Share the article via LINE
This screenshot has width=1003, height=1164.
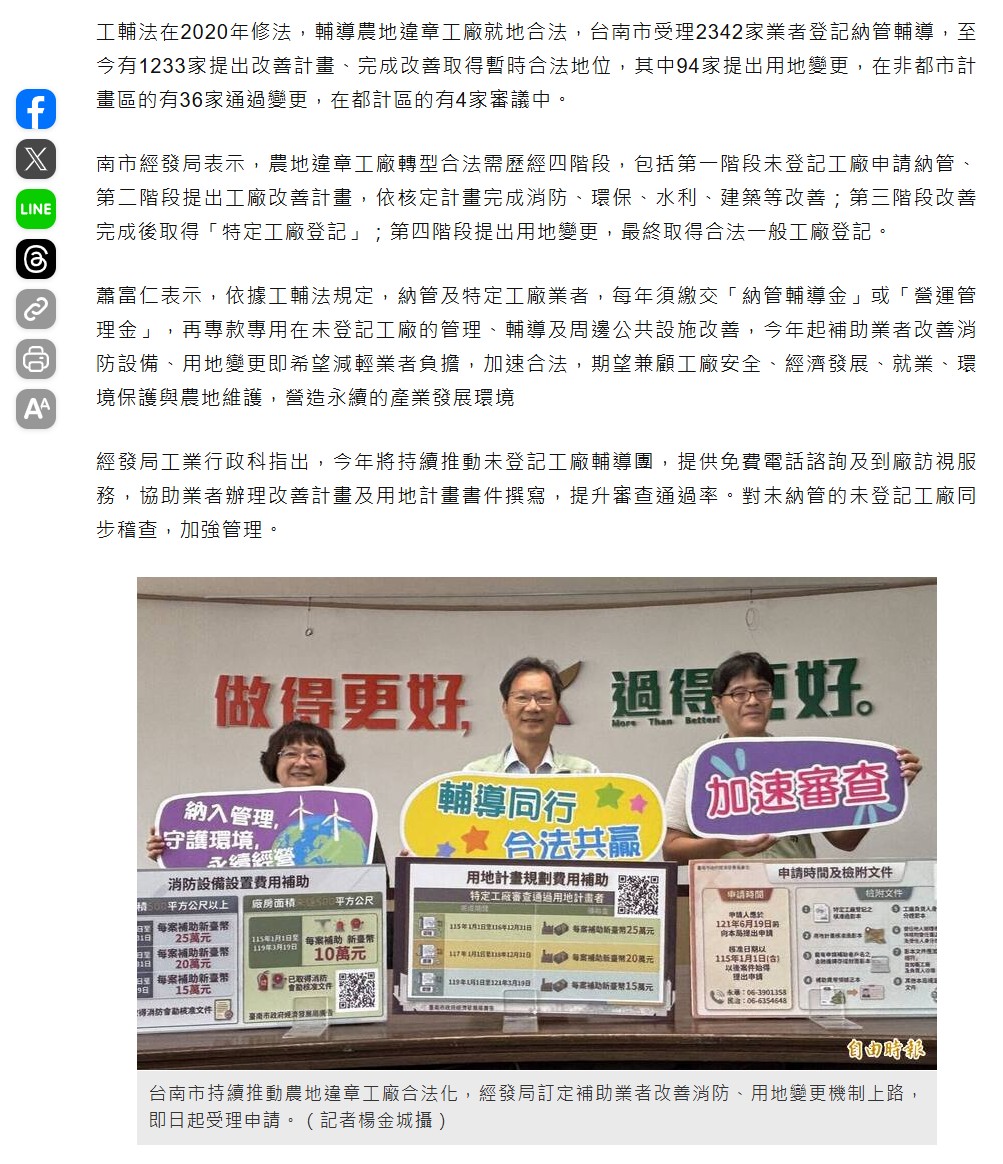click(x=36, y=209)
